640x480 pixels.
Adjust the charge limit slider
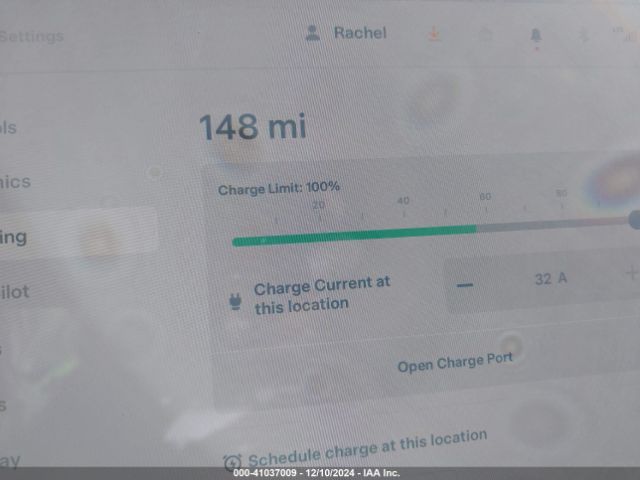click(634, 219)
